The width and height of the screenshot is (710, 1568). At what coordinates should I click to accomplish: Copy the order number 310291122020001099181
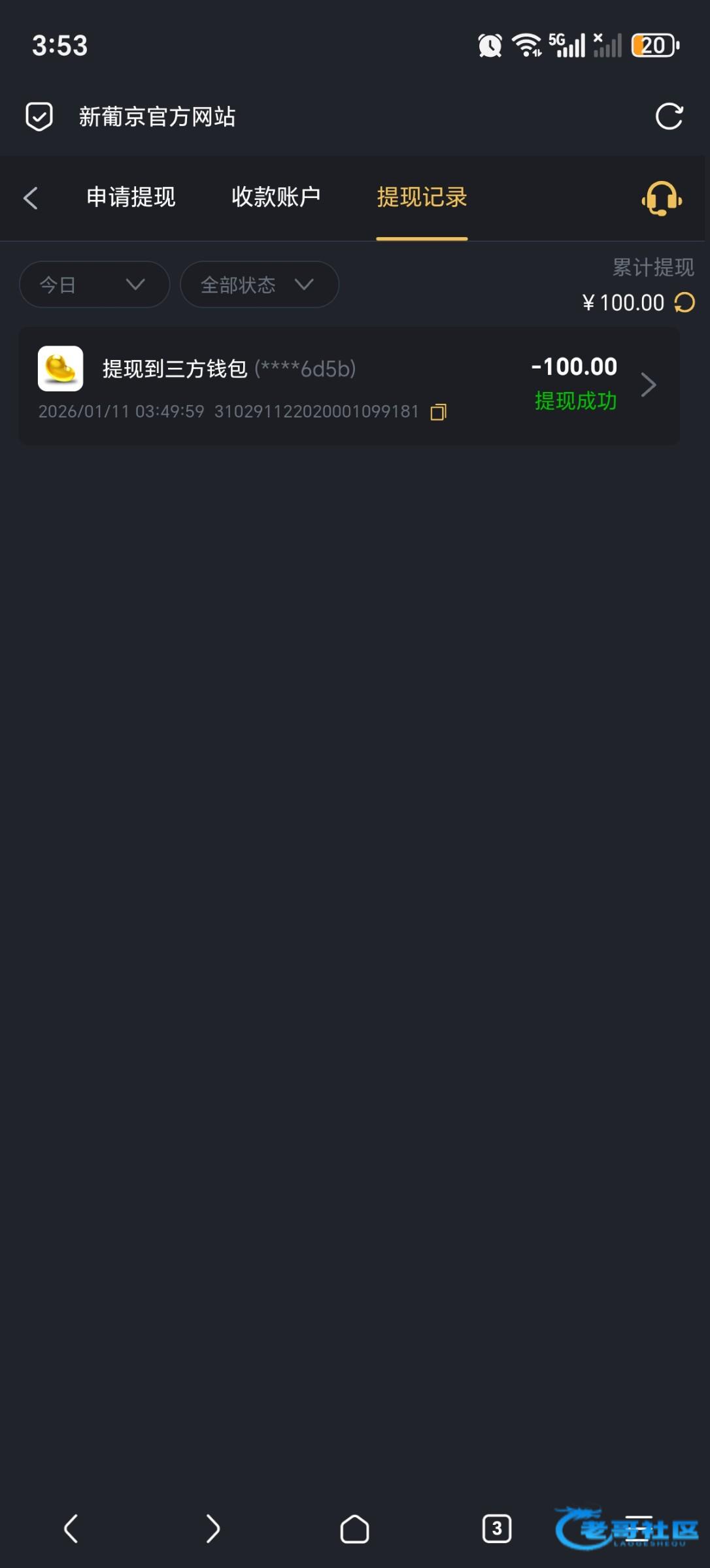(439, 412)
